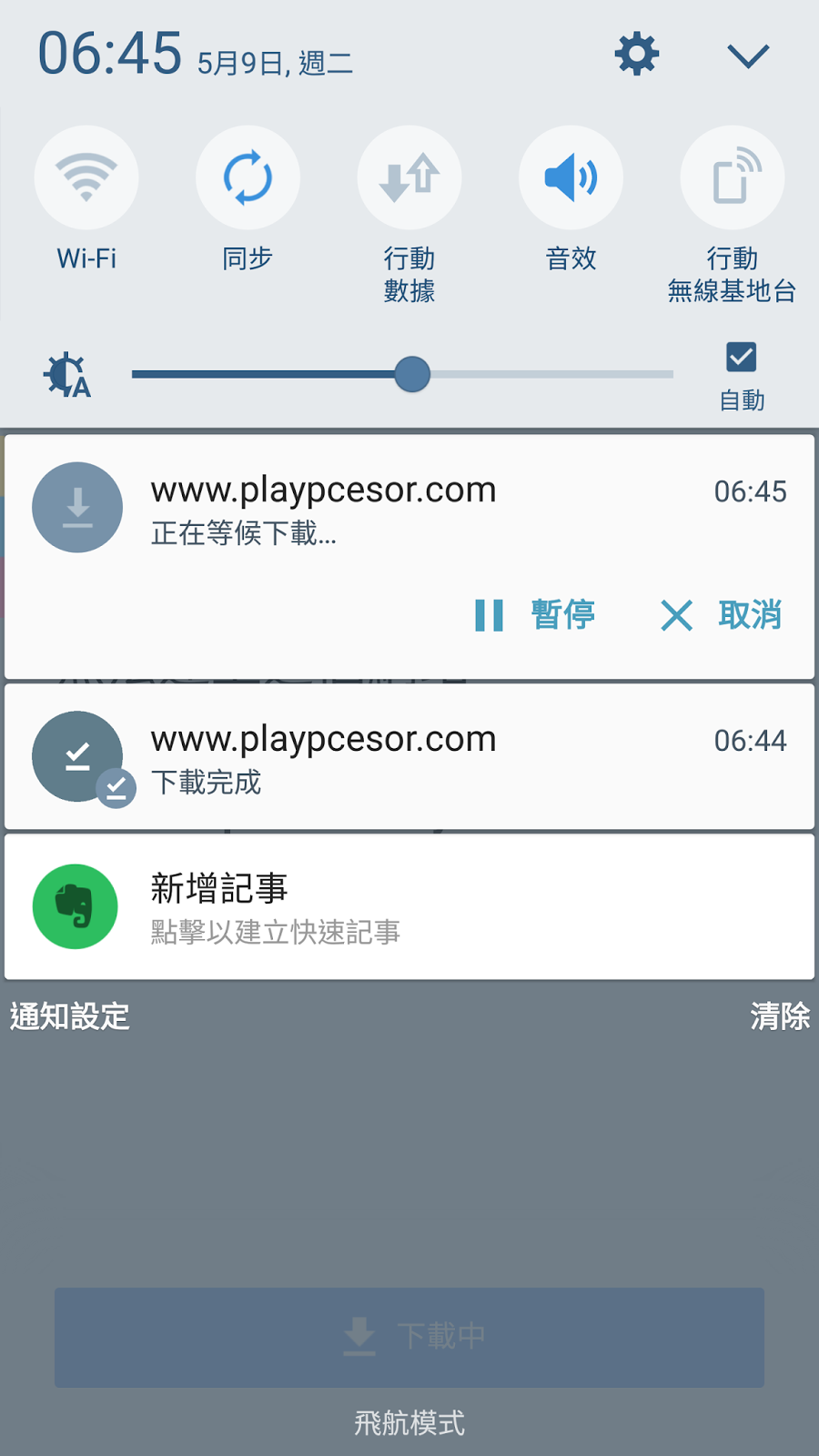Open the Evernote 新增記事 notification

coord(409,907)
